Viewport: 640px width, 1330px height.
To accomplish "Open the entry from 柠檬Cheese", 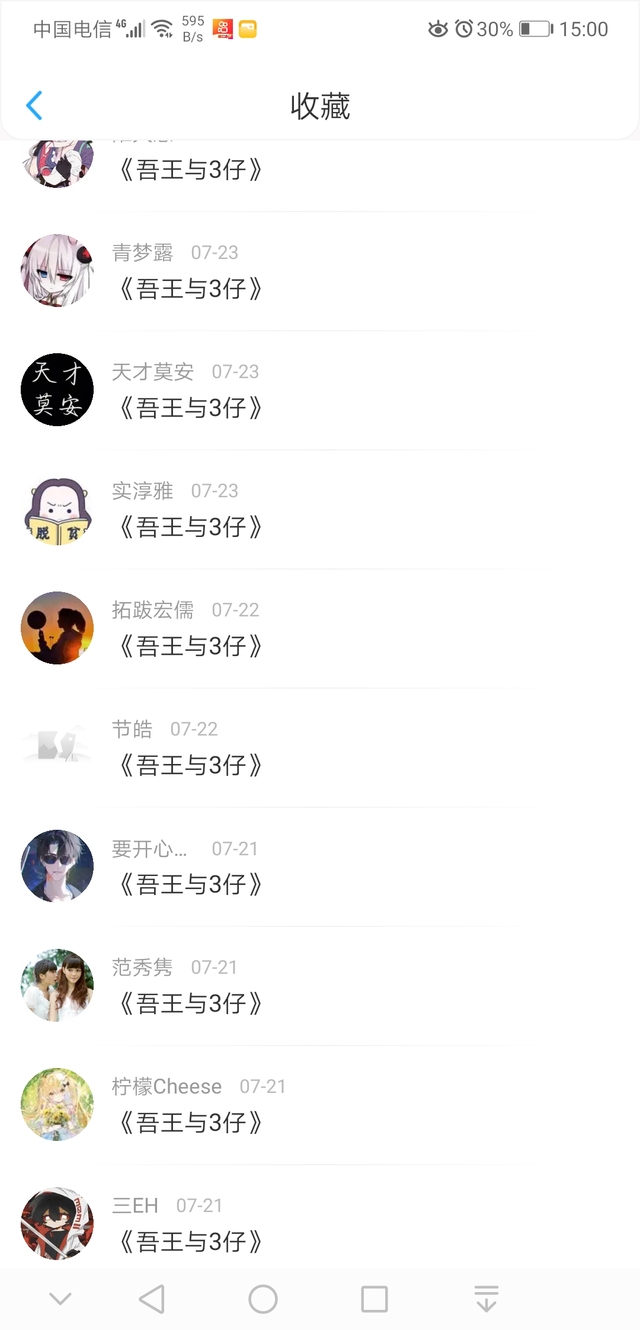I will click(190, 1122).
